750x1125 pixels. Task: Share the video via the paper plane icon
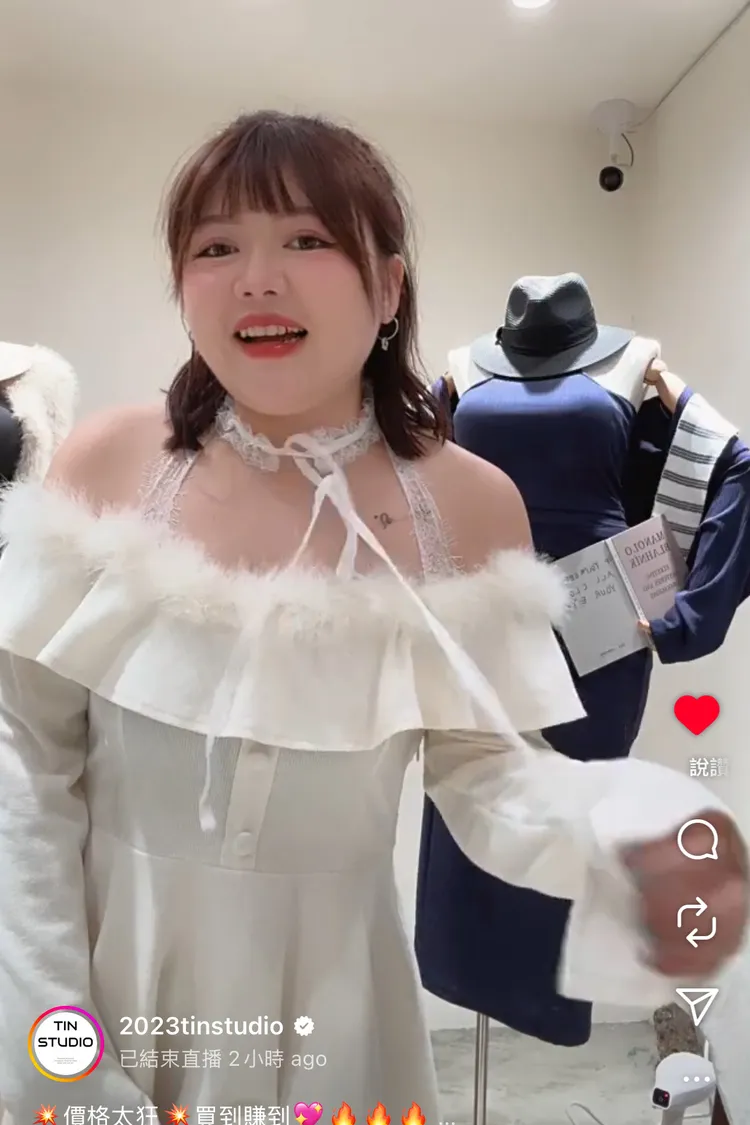(697, 1005)
